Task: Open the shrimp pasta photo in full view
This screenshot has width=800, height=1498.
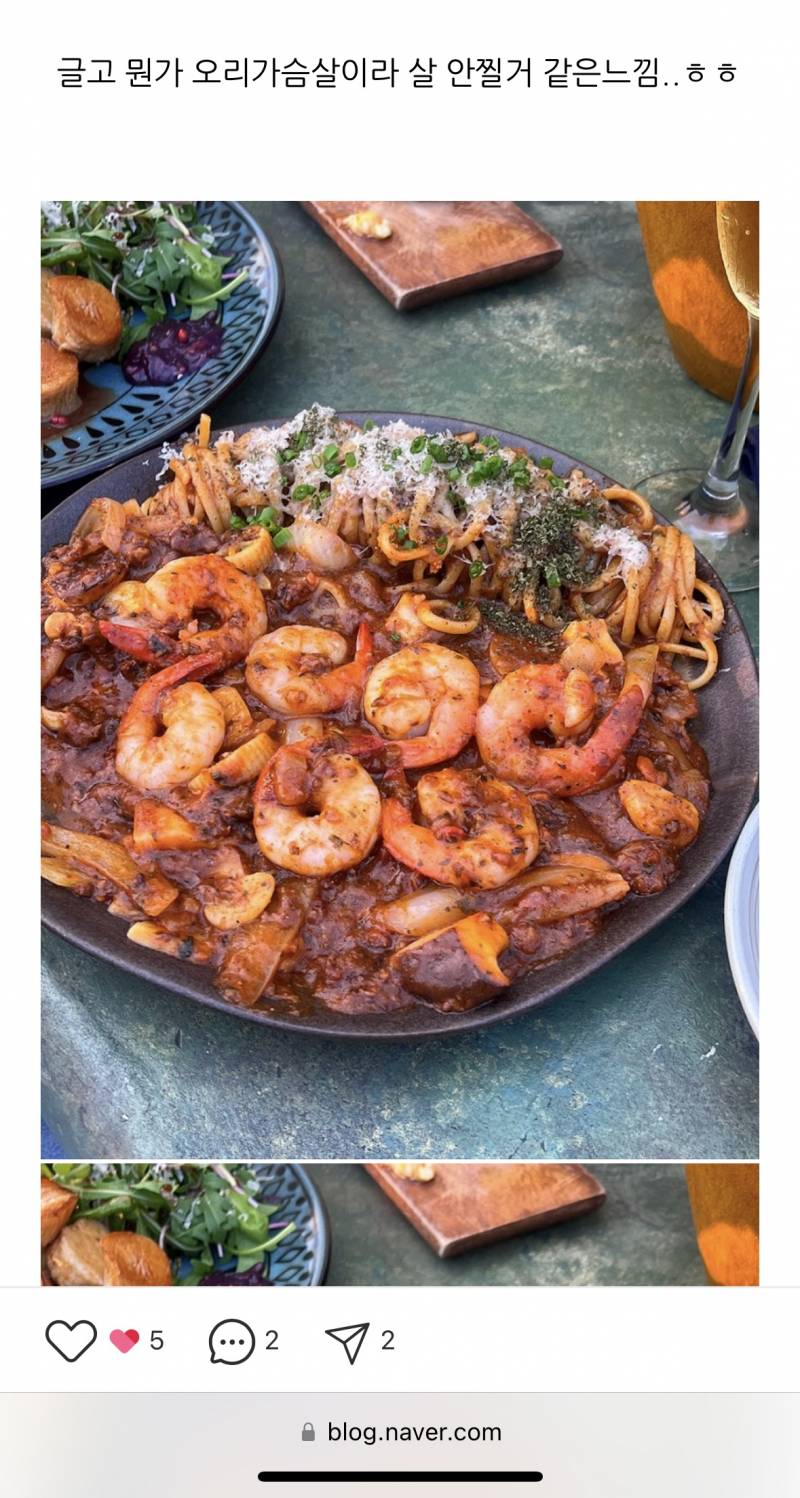Action: tap(400, 680)
